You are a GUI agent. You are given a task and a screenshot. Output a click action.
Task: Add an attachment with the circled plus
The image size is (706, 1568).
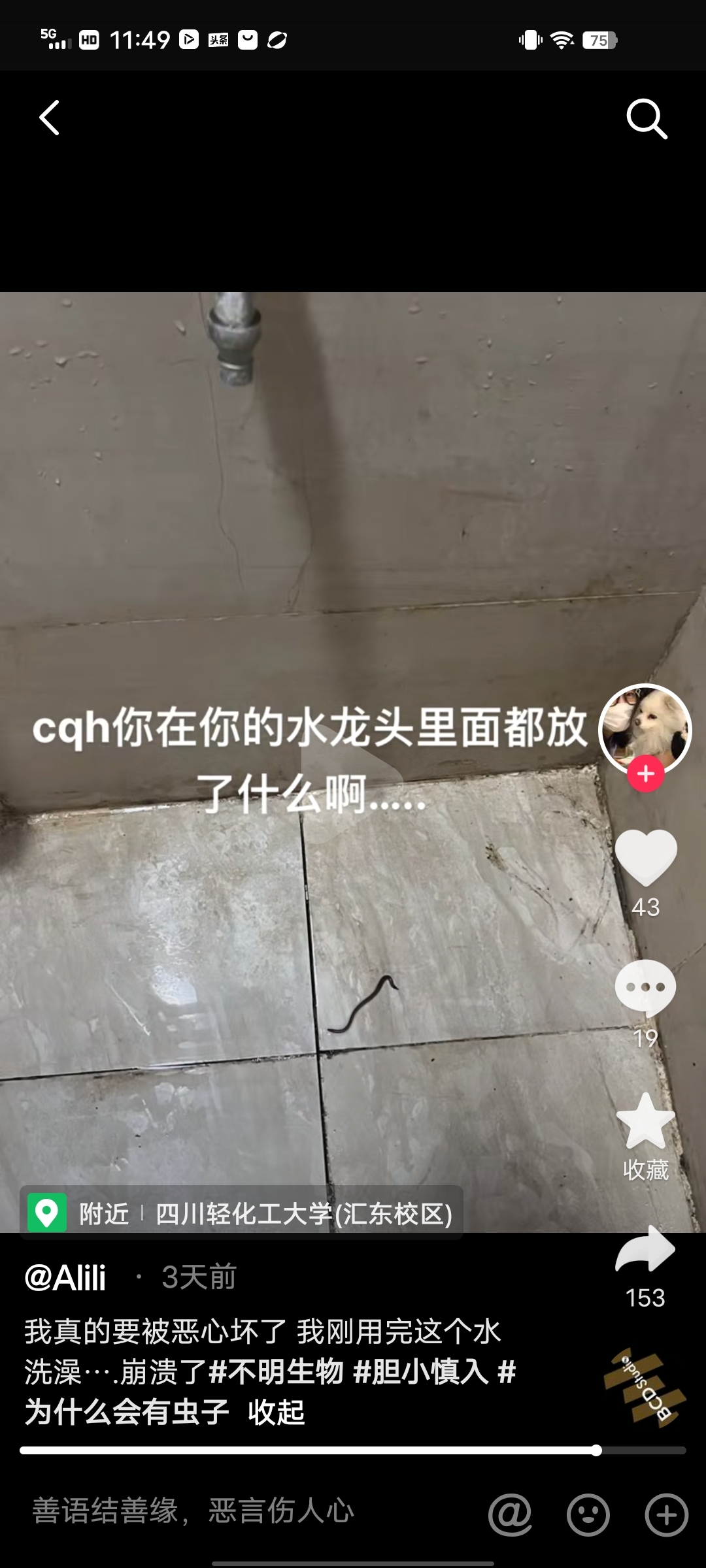click(667, 1514)
